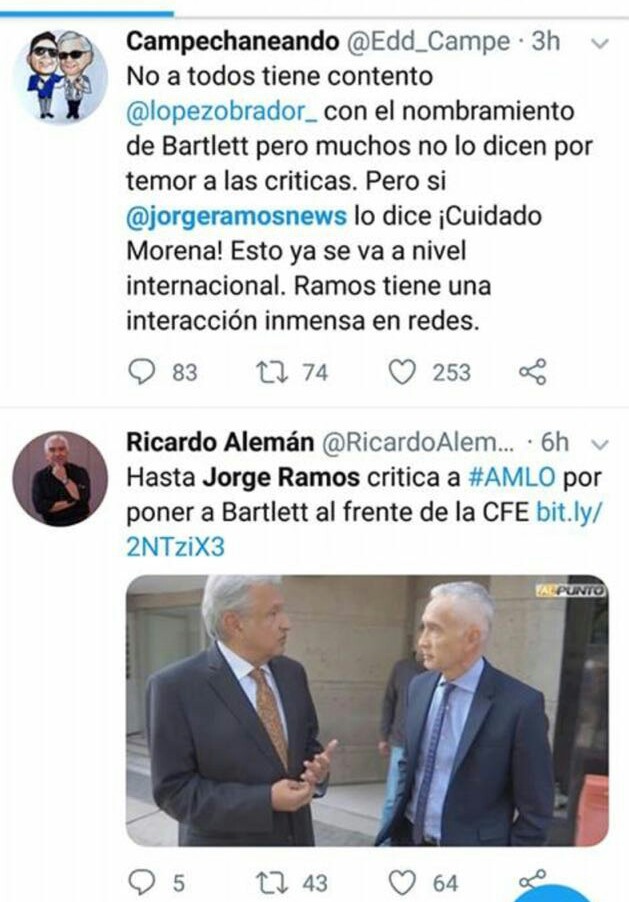Reply to Campechaneando's tweet
629x902 pixels.
(x=144, y=372)
